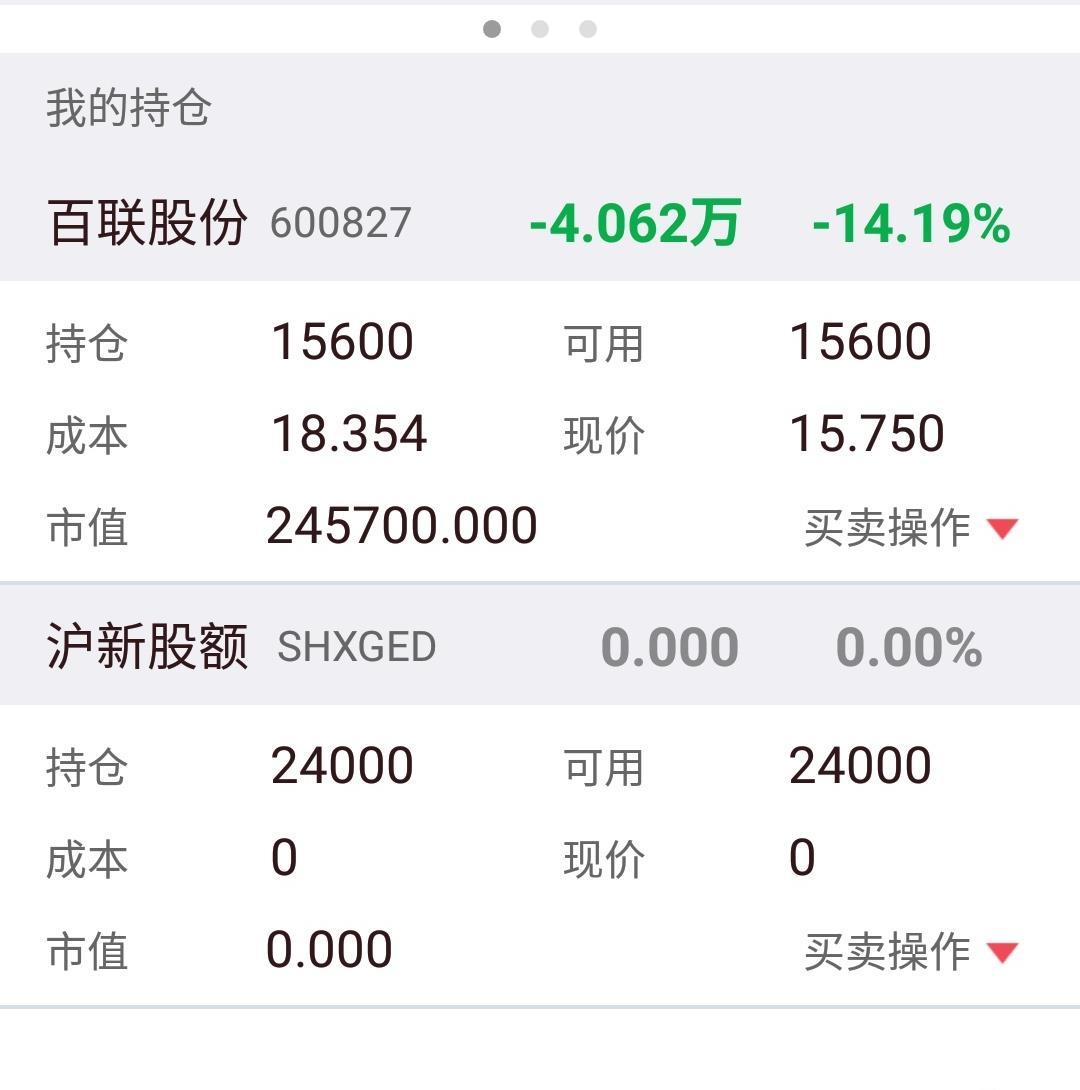Select the third carousel page indicator dot
Screen dimensions: 1080x1090
(x=586, y=30)
